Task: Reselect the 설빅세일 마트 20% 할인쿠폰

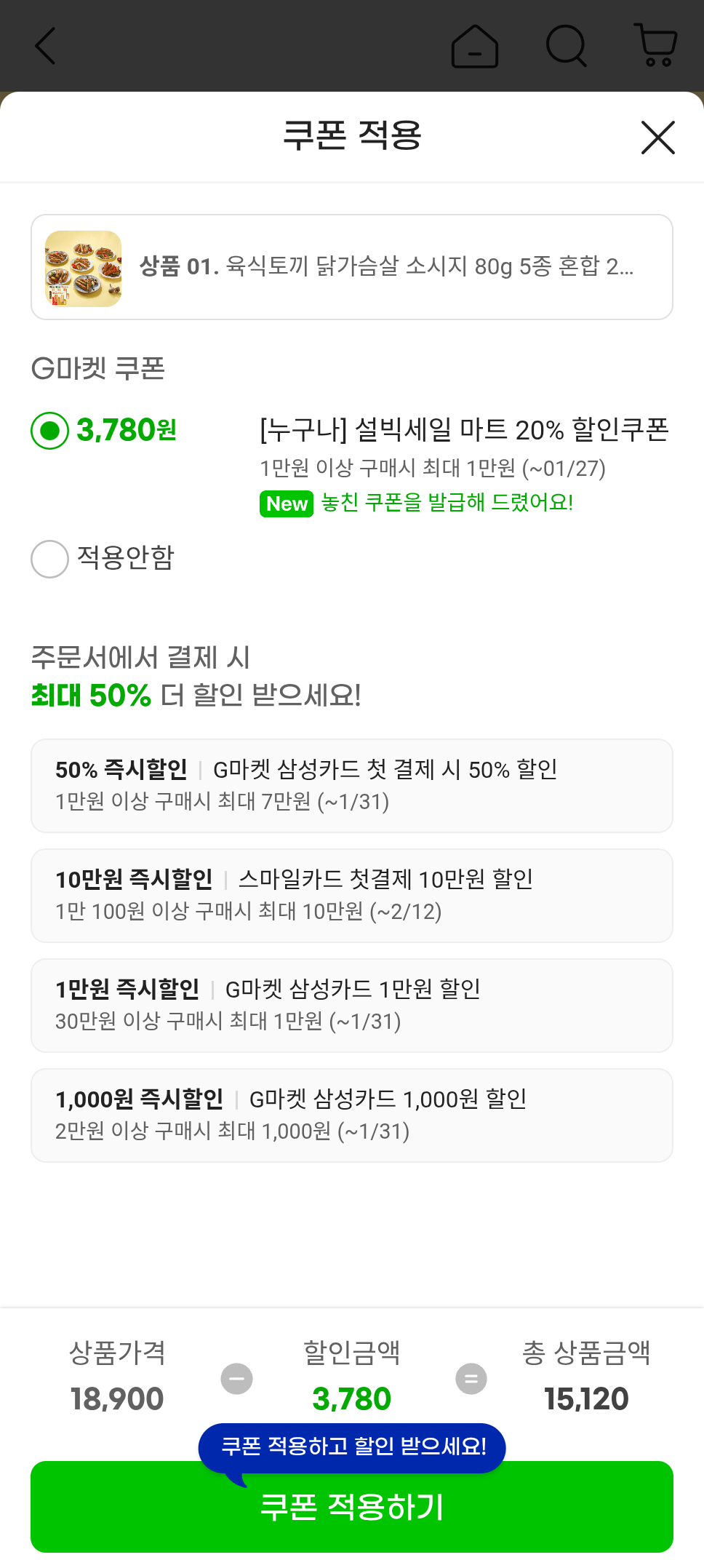Action: [465, 431]
